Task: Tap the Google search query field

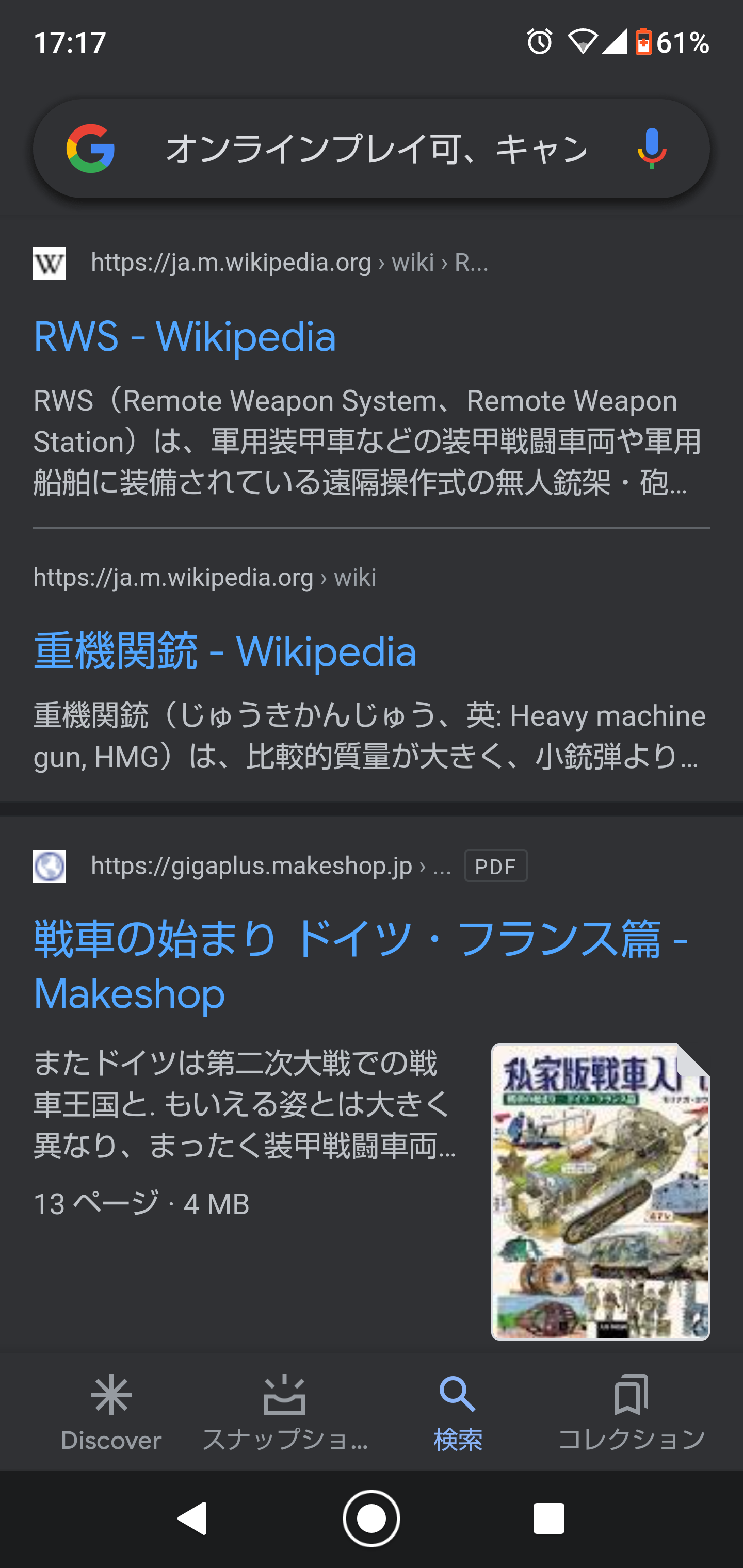Action: click(376, 149)
